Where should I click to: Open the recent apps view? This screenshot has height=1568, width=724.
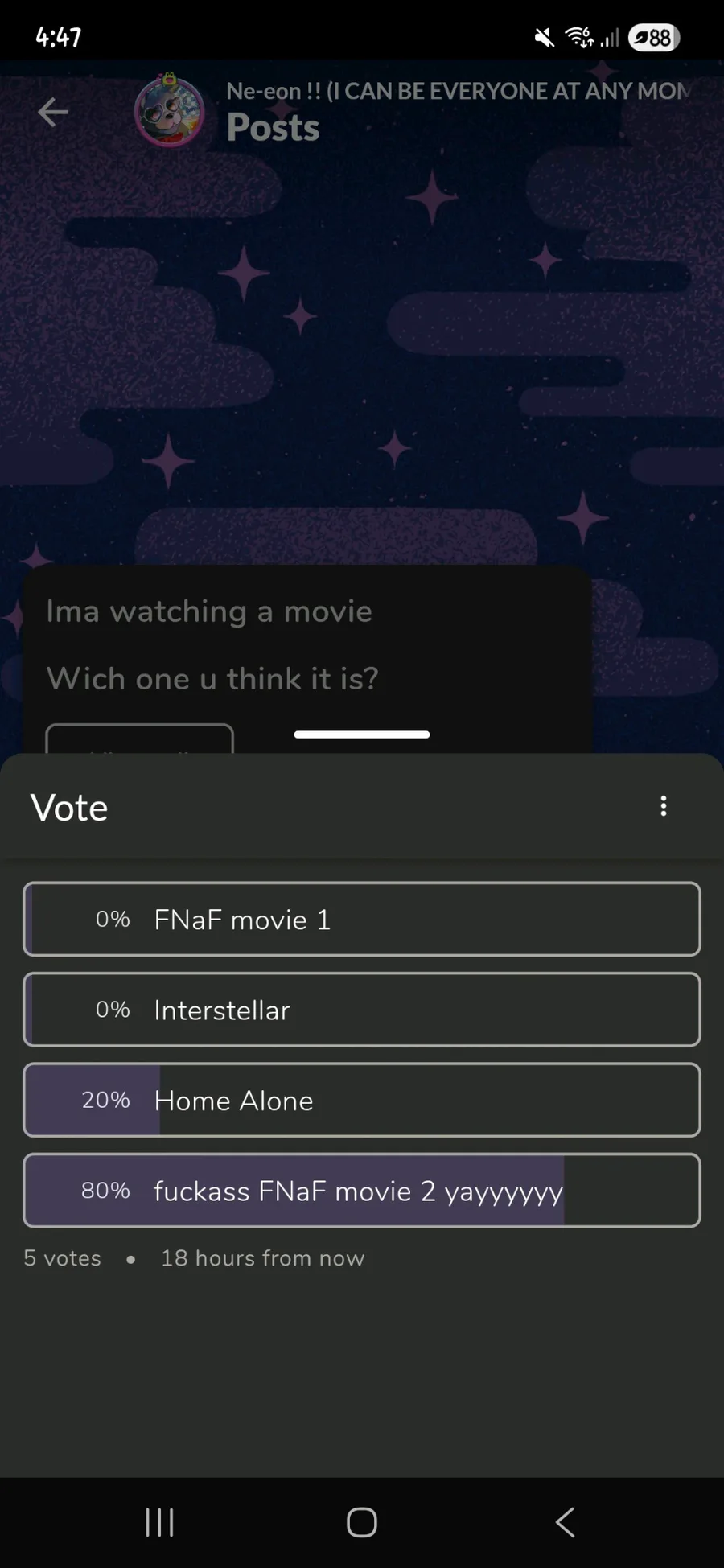coord(159,1522)
